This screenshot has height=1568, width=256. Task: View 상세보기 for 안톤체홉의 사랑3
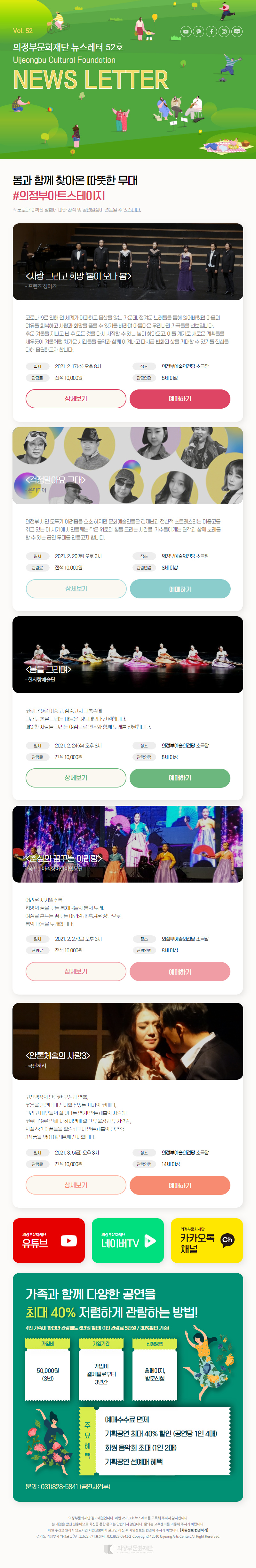coord(76,1185)
